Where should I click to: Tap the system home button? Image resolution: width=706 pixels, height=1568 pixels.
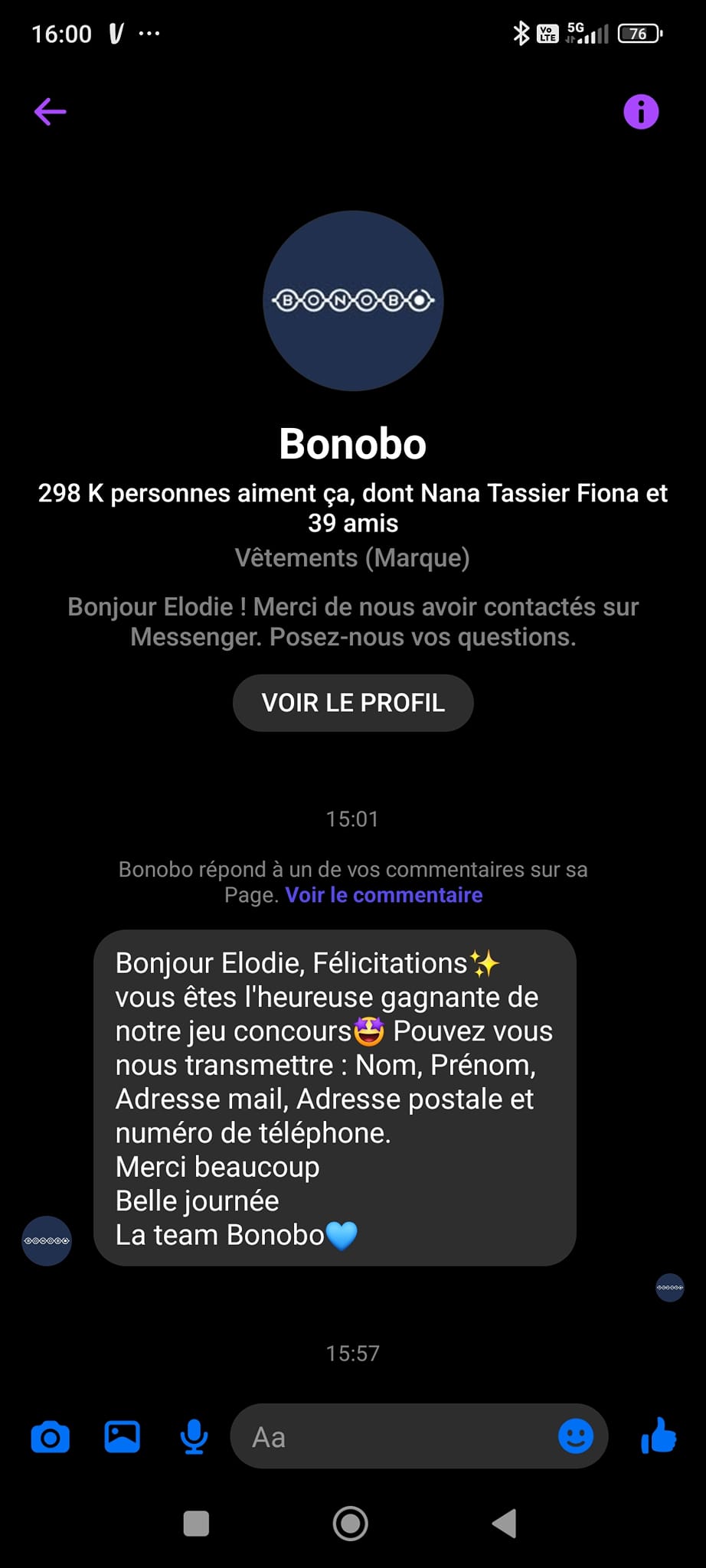(x=351, y=1524)
